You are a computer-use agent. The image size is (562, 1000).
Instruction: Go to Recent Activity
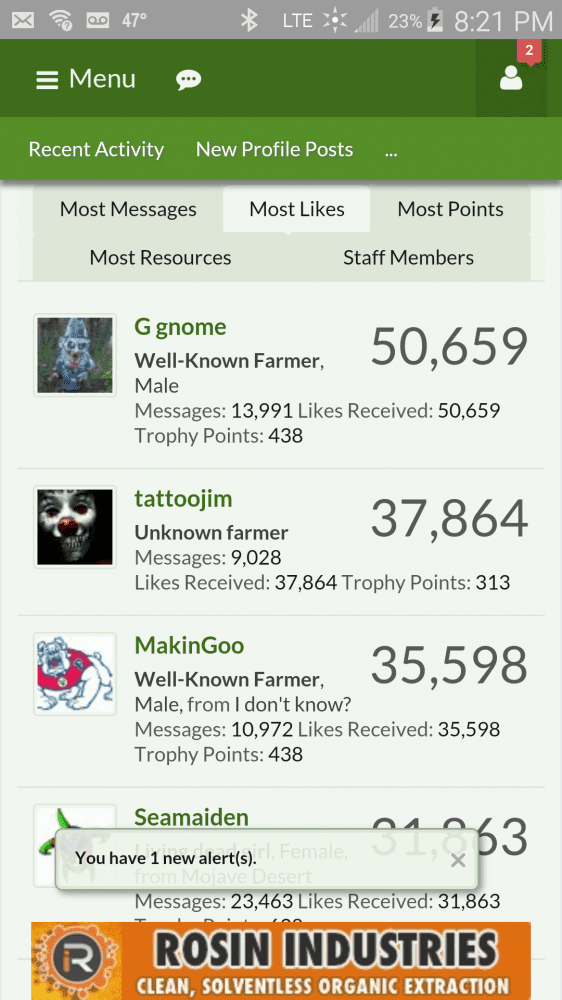click(x=96, y=149)
